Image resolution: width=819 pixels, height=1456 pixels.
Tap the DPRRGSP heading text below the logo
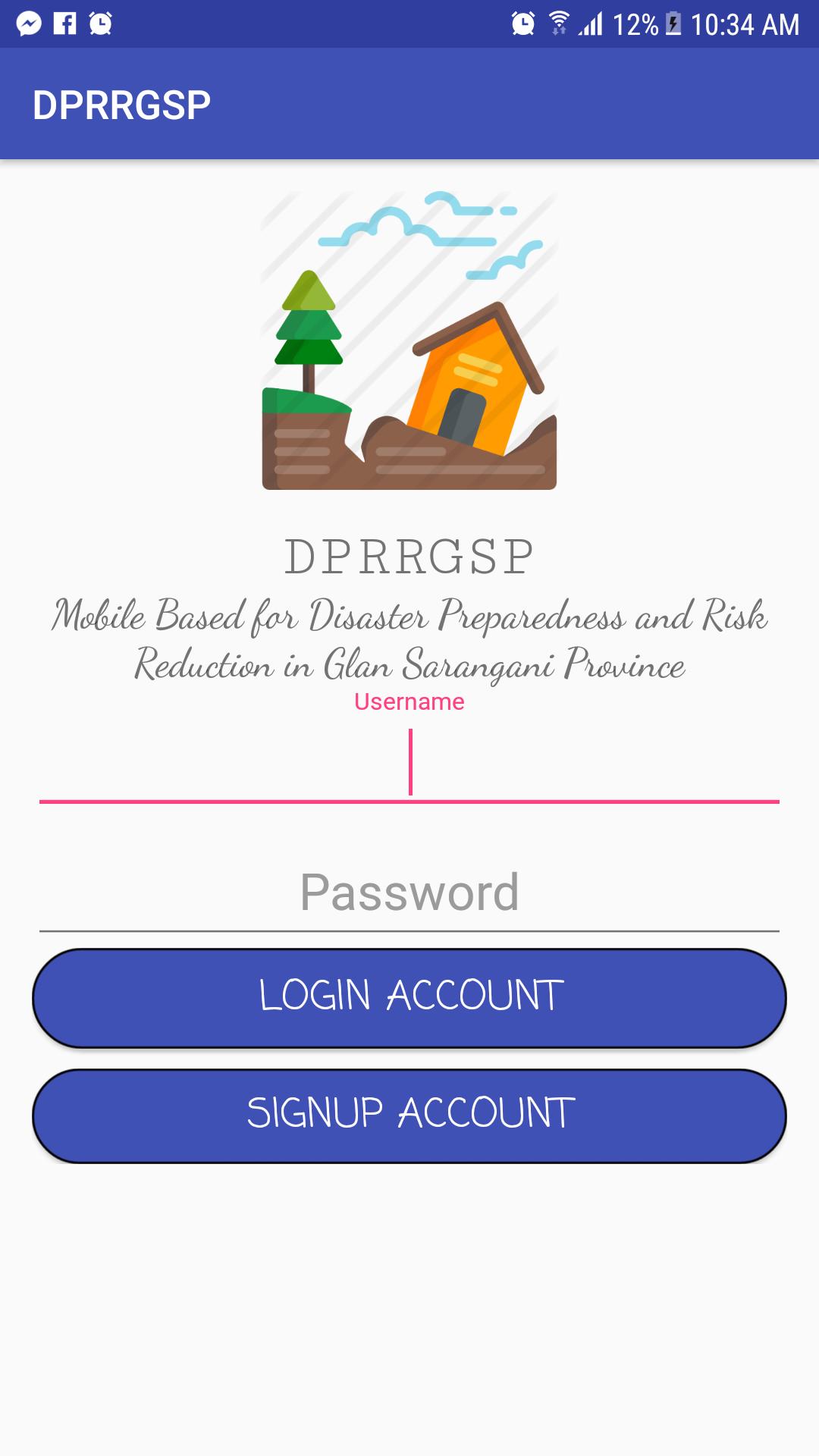point(409,556)
